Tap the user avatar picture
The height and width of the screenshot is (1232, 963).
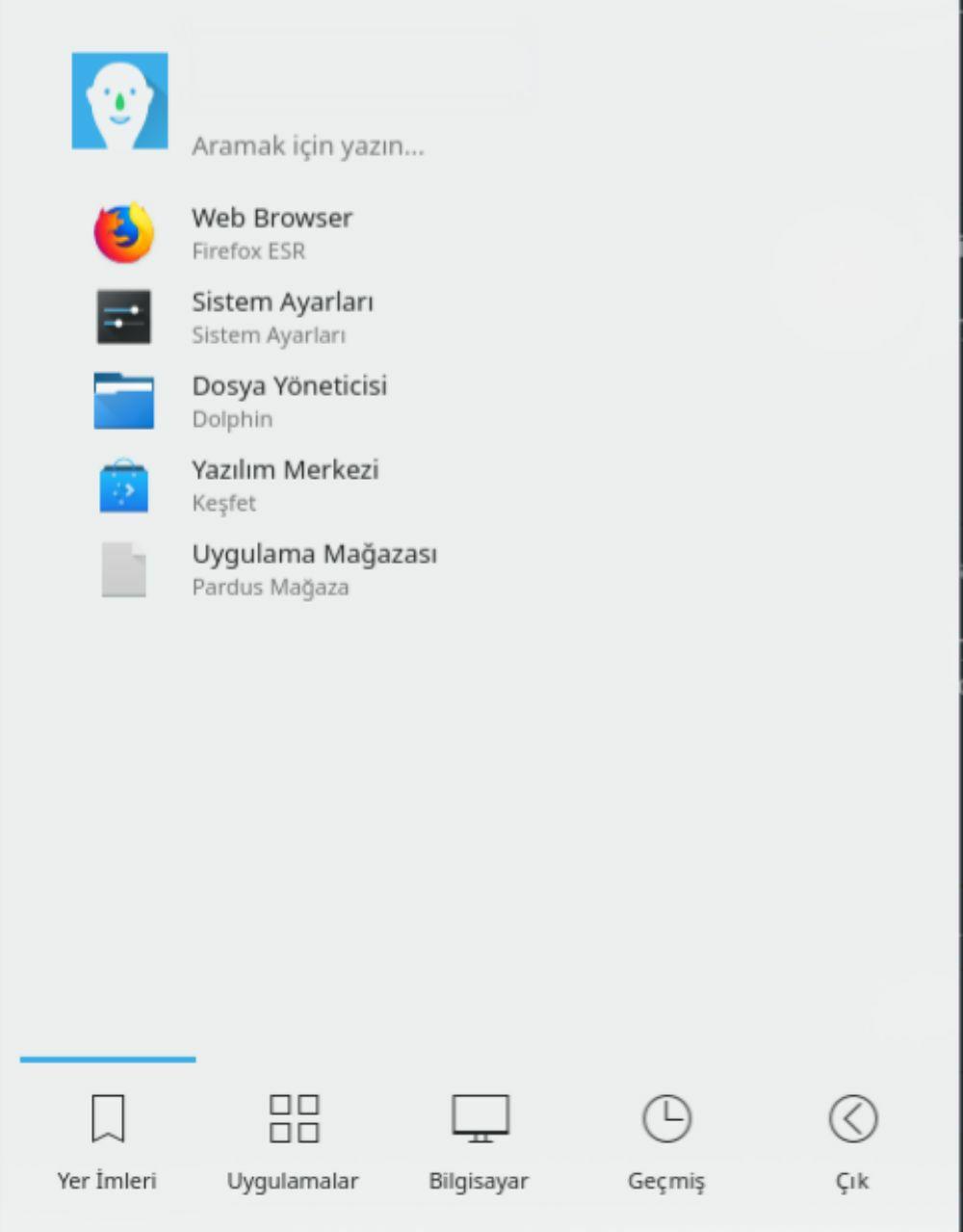pyautogui.click(x=119, y=101)
